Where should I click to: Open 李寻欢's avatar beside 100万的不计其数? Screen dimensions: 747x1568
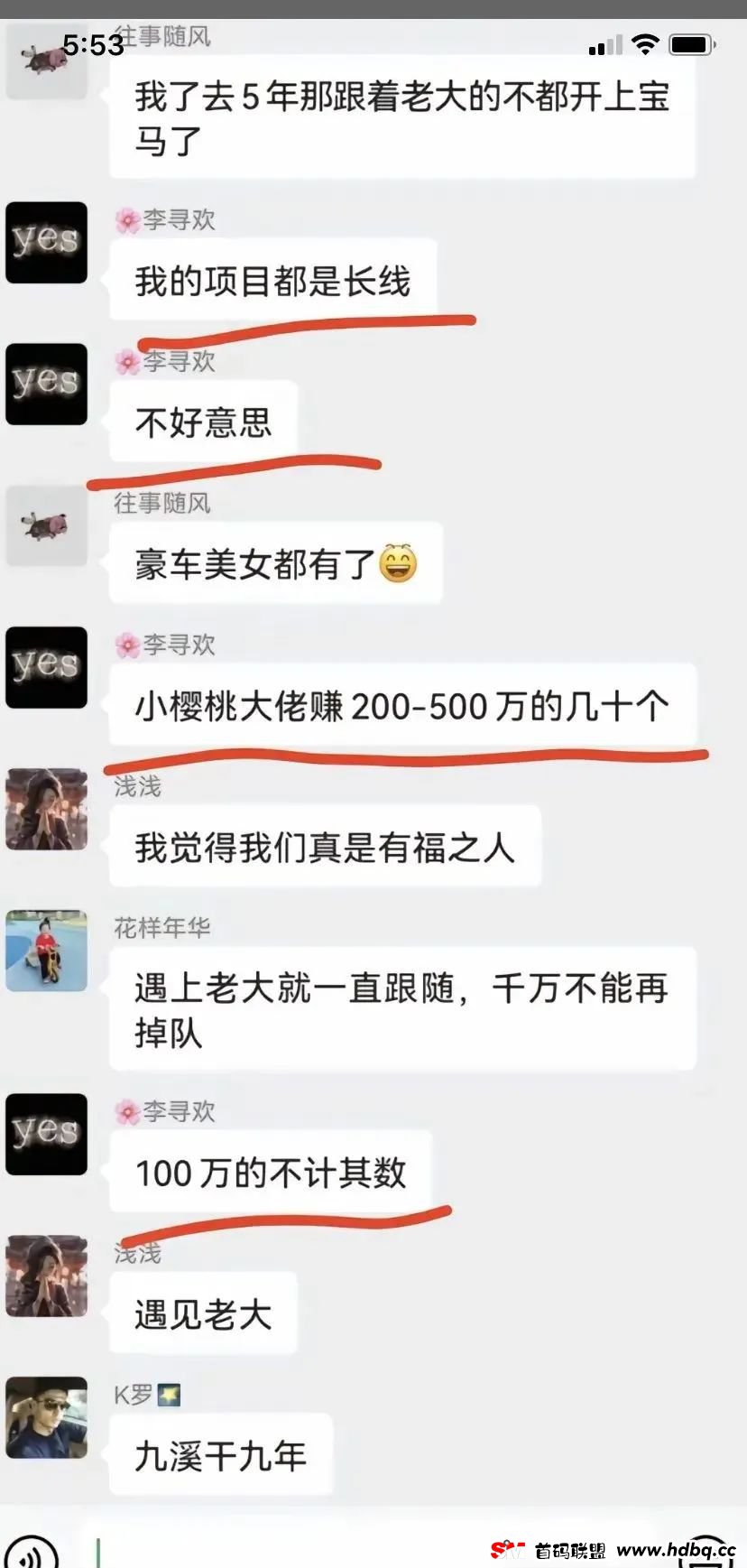(x=47, y=1134)
